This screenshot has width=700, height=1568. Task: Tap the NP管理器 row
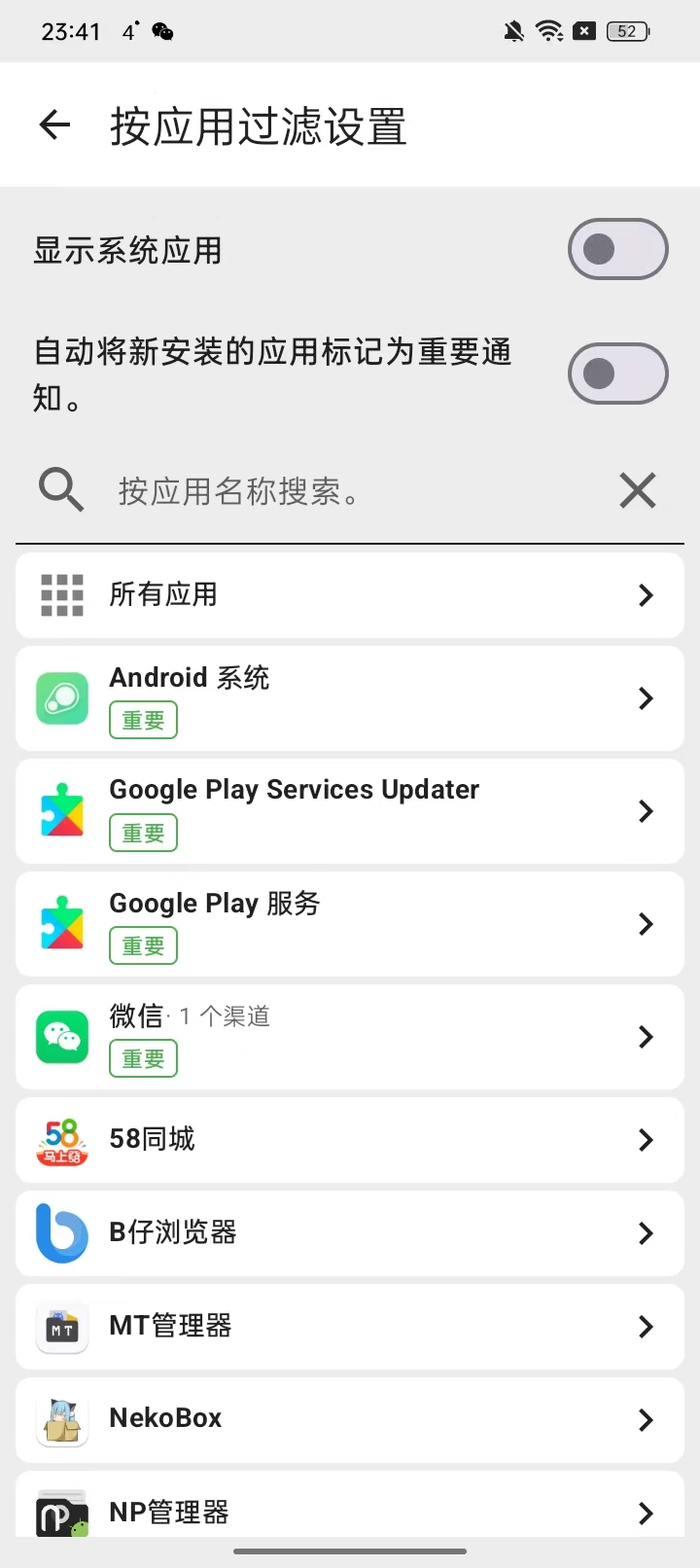(350, 1506)
